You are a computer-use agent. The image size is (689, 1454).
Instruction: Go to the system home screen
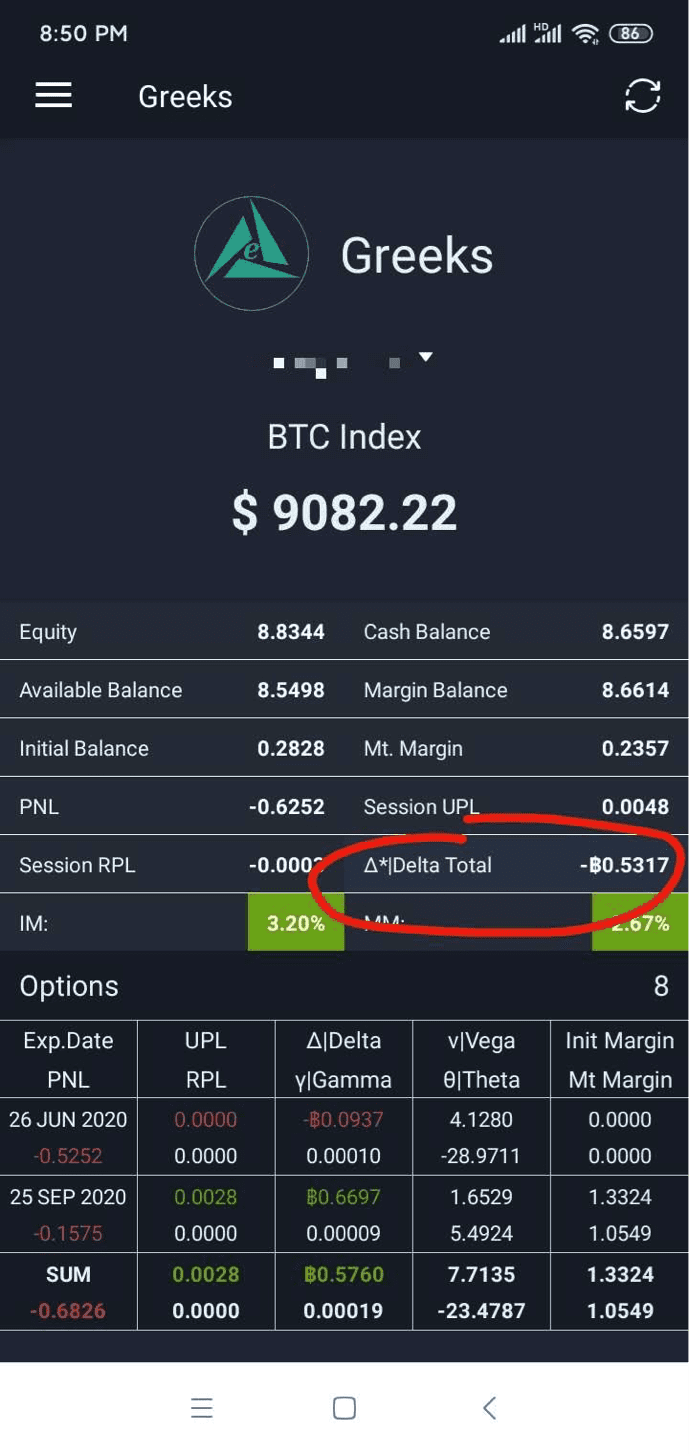pos(344,1408)
